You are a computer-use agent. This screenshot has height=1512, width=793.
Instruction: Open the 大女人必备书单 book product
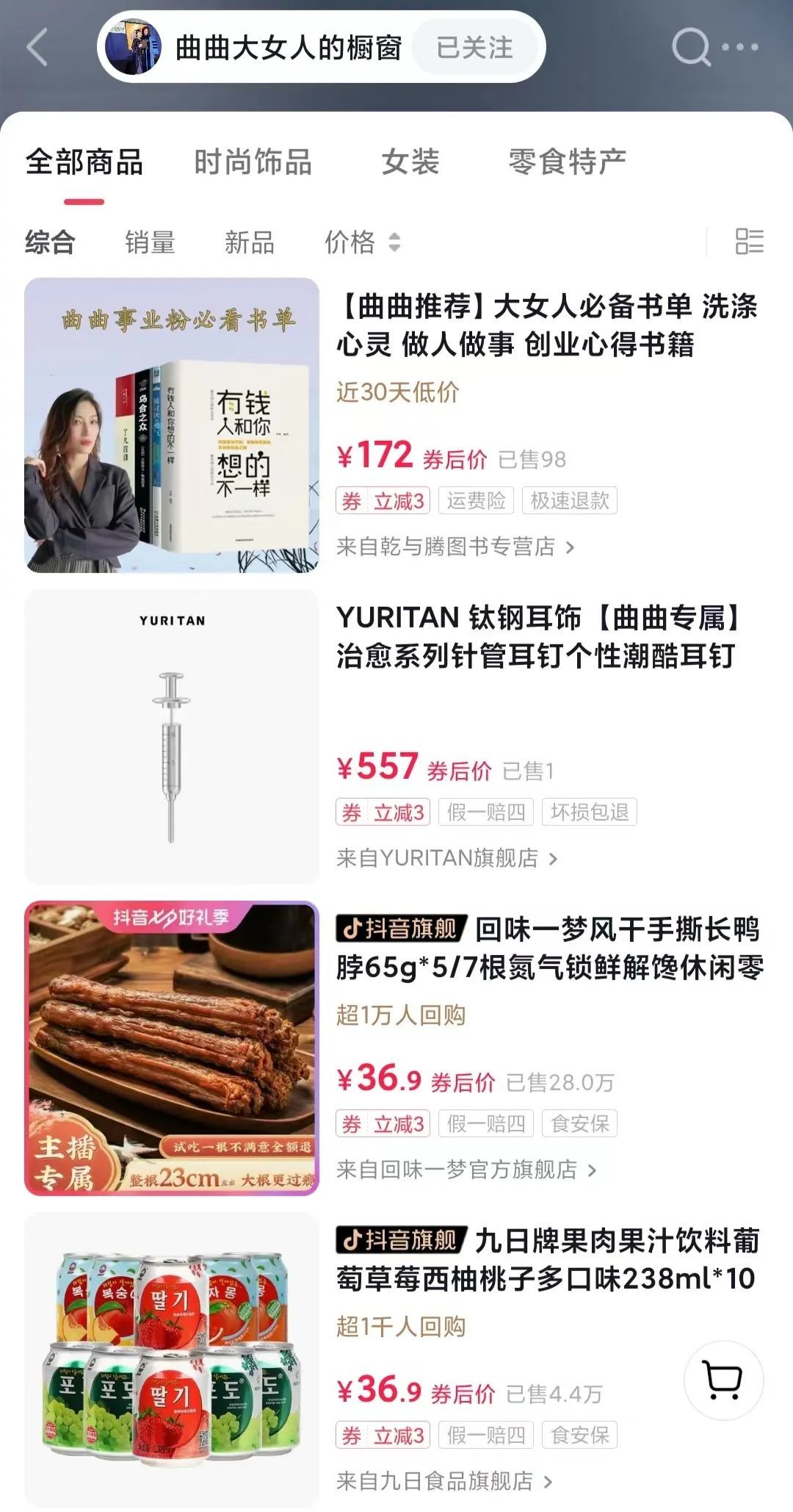(547, 325)
